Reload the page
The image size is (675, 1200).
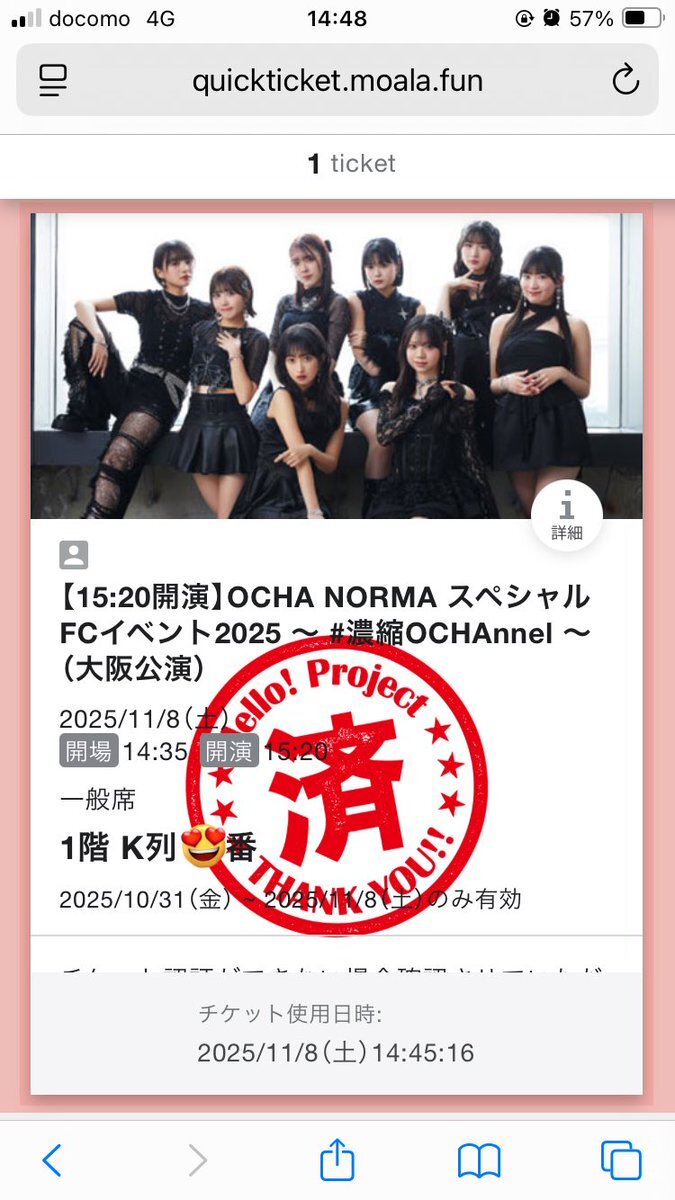coord(625,80)
